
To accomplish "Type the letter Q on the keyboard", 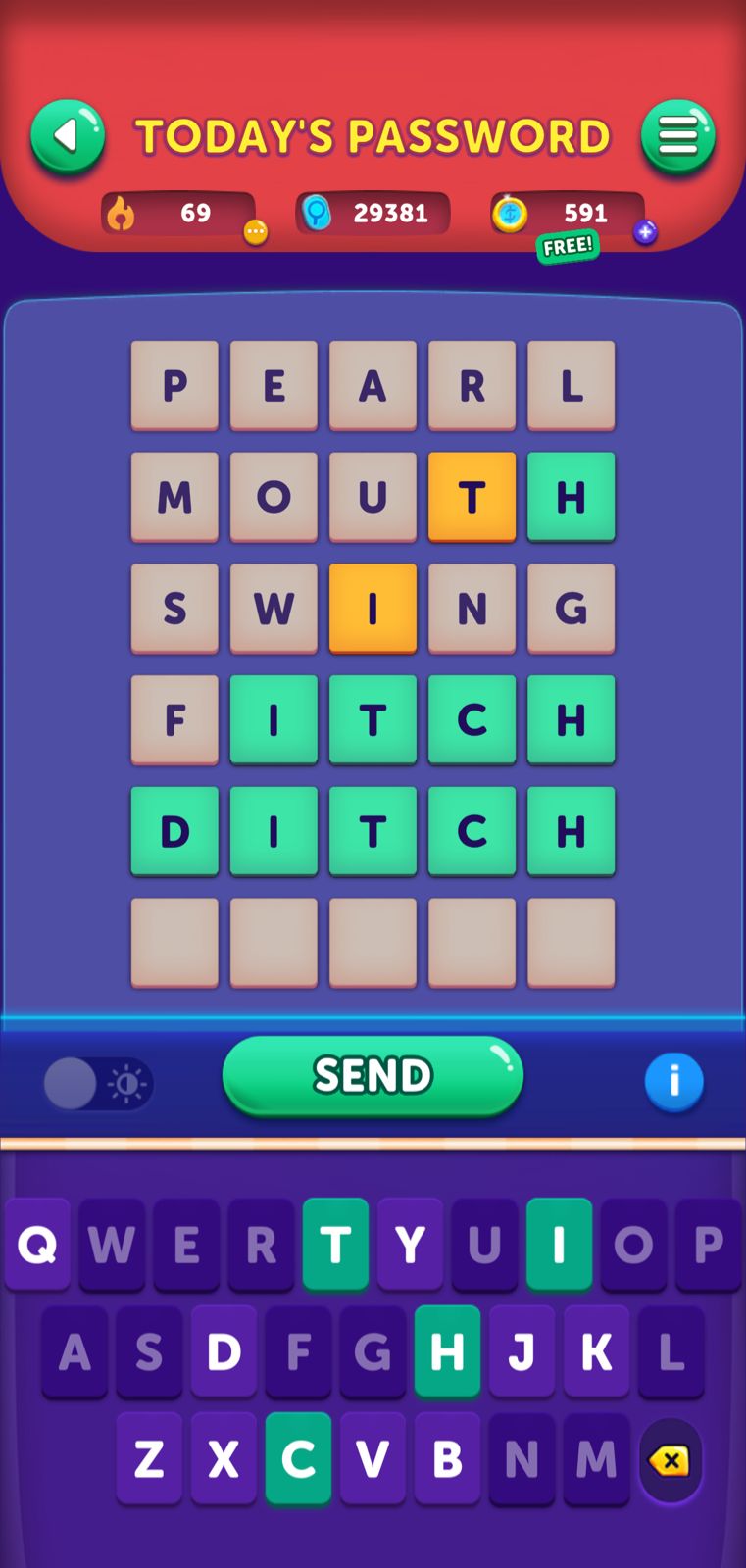I will [x=37, y=1245].
